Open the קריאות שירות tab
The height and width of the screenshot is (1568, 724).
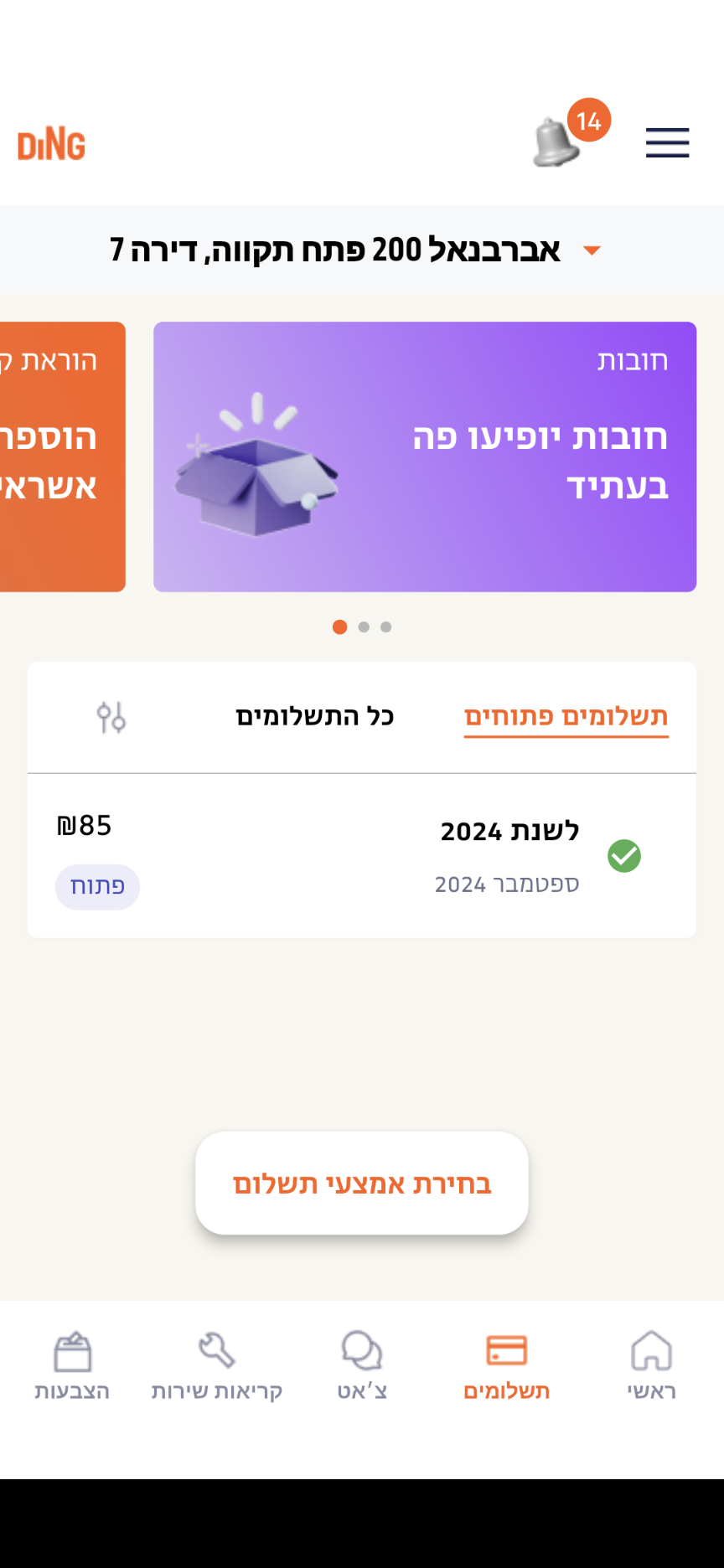(x=217, y=1365)
